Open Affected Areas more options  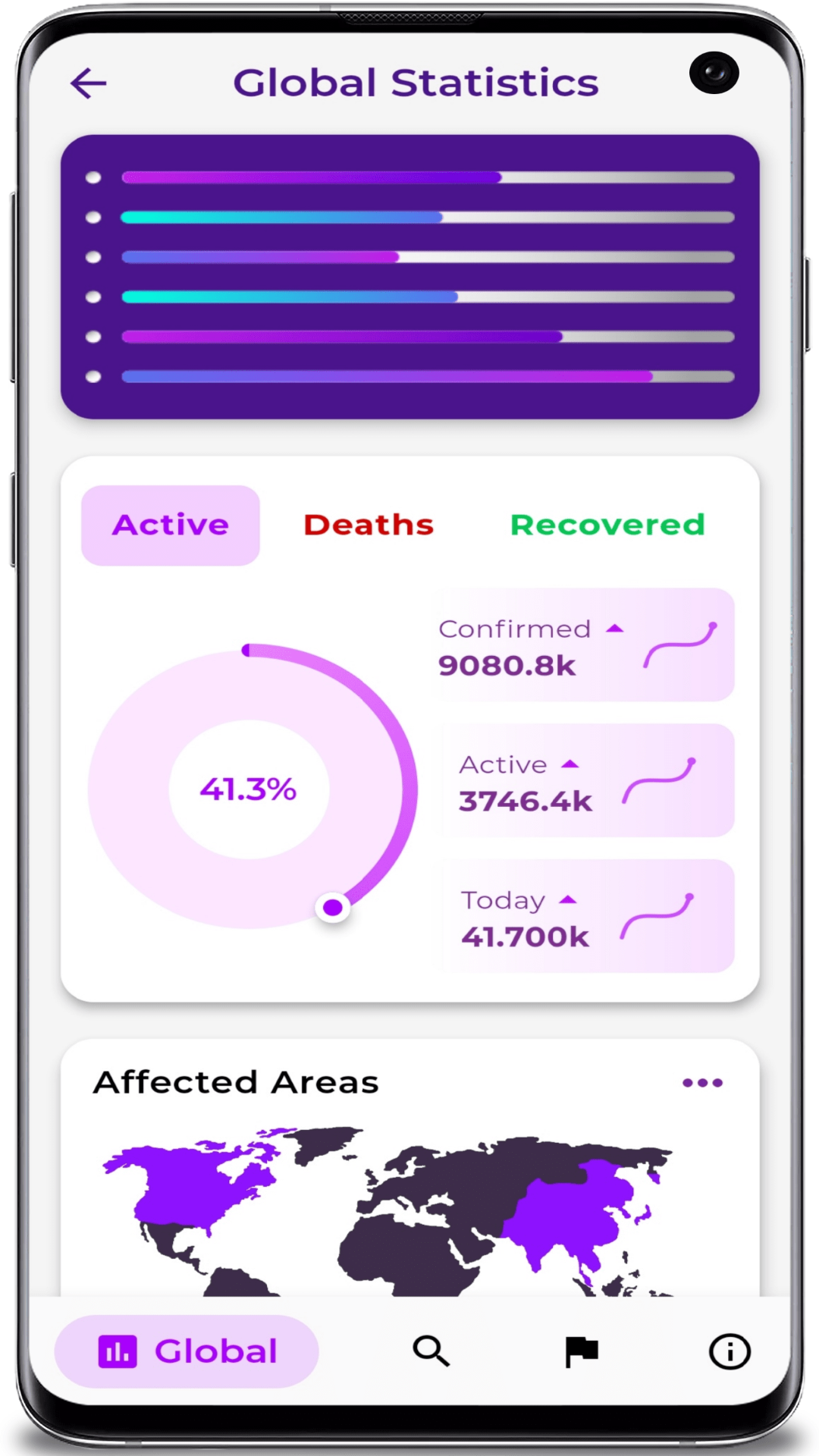click(702, 1083)
